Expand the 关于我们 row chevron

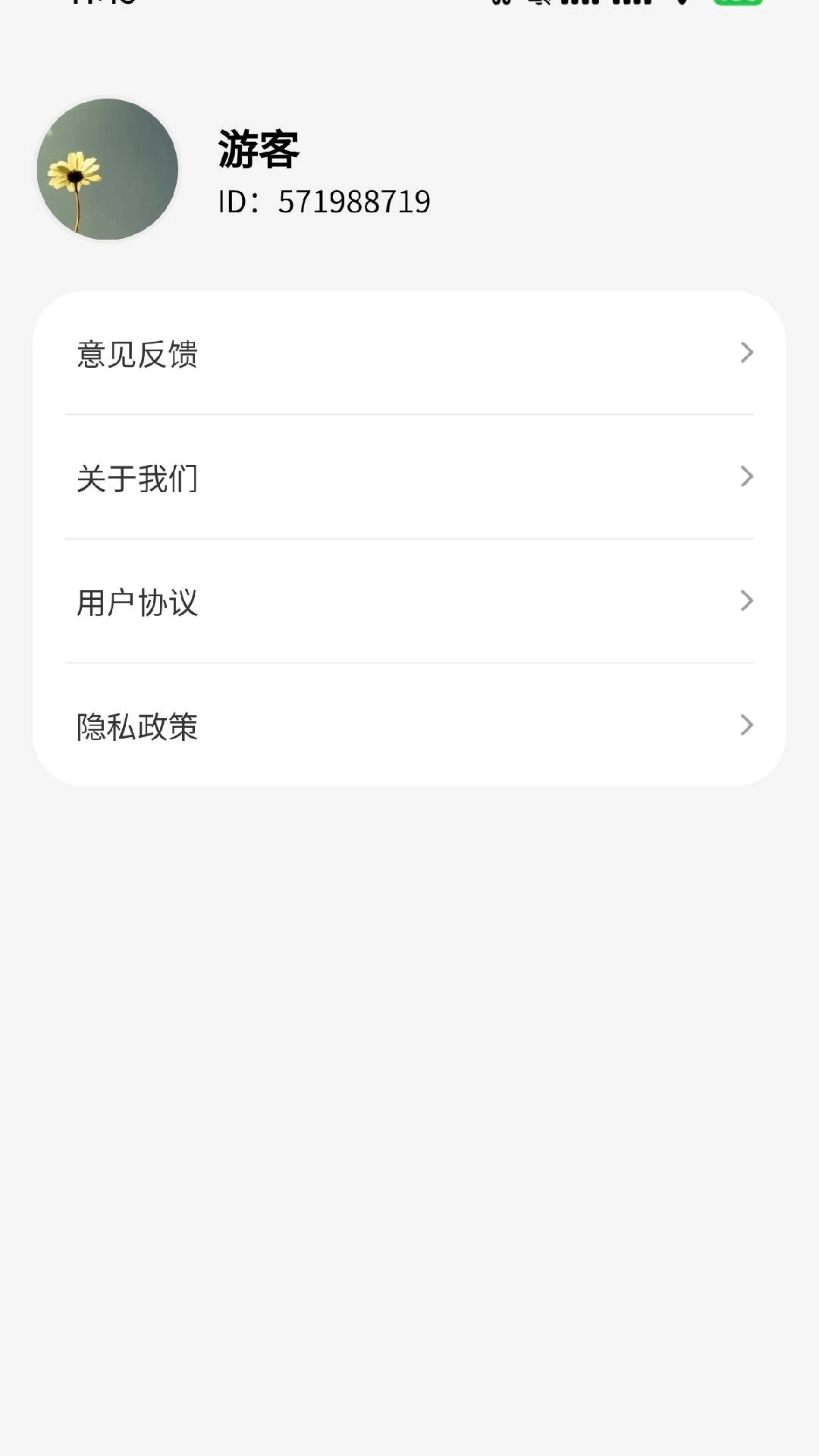pos(748,477)
